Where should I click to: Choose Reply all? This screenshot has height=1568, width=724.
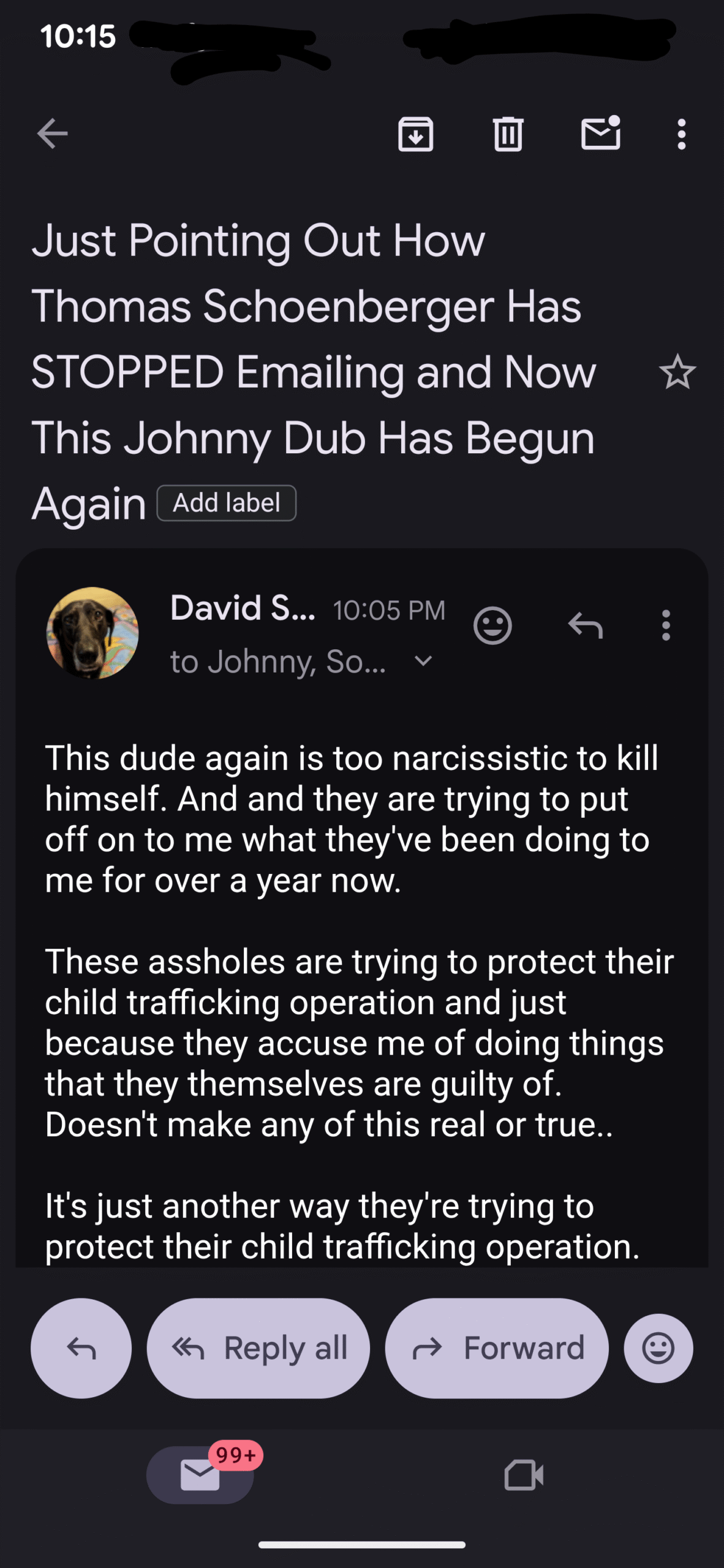tap(258, 1348)
